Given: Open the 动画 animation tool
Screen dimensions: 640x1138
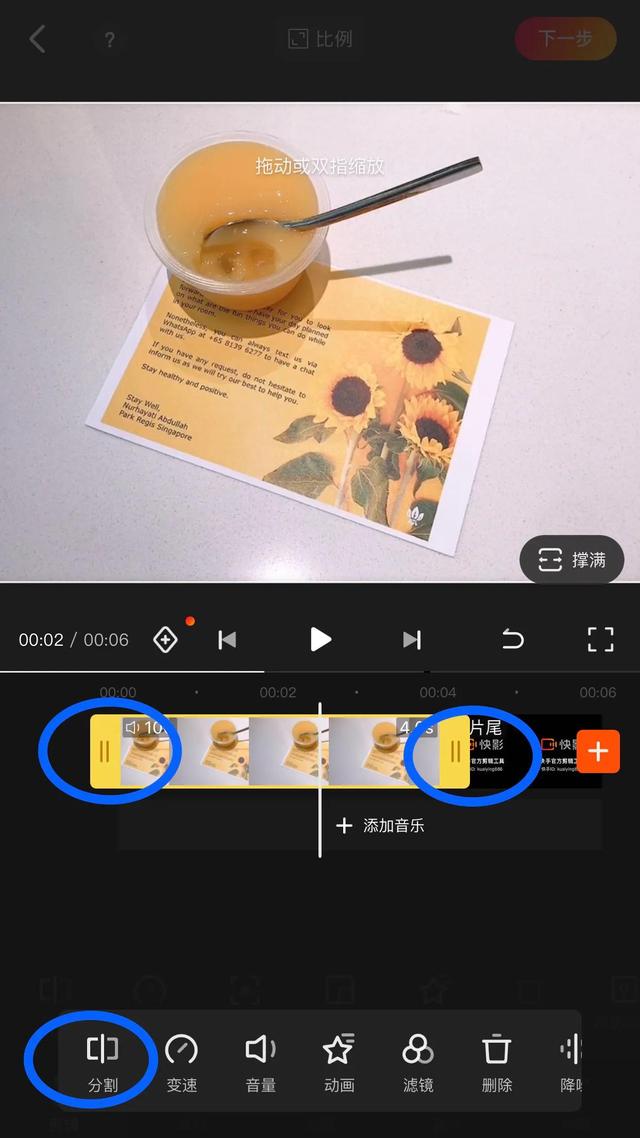Looking at the screenshot, I should click(339, 1062).
